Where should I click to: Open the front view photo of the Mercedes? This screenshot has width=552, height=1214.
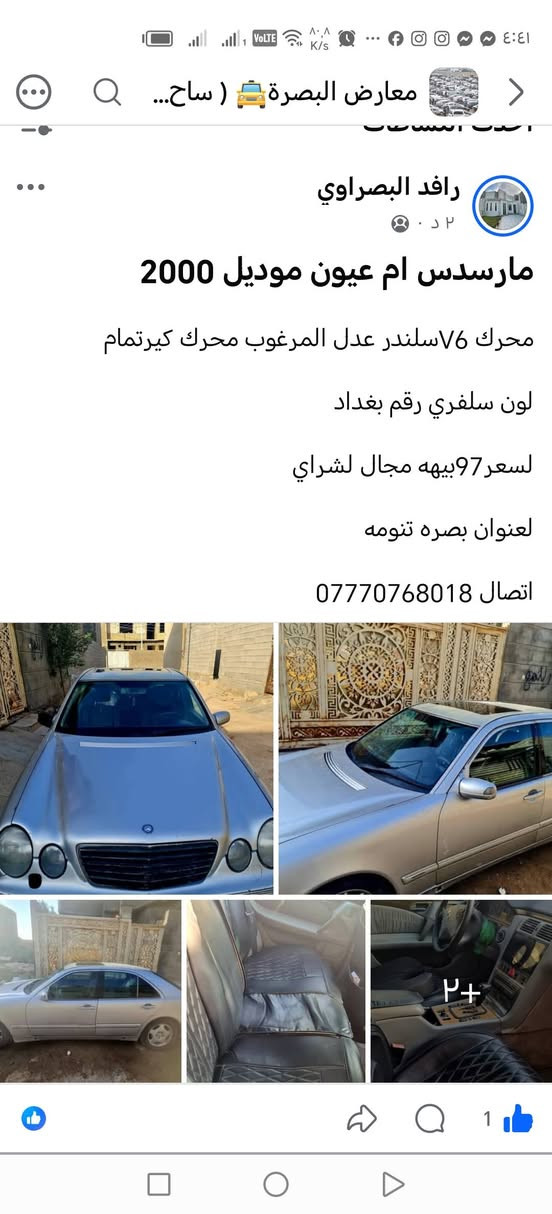pos(137,758)
